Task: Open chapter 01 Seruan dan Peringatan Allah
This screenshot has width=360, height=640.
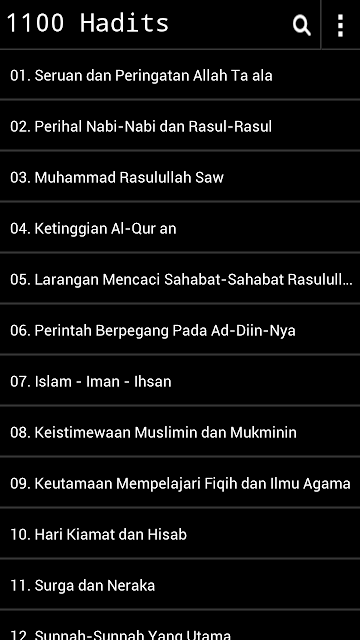Action: [180, 75]
